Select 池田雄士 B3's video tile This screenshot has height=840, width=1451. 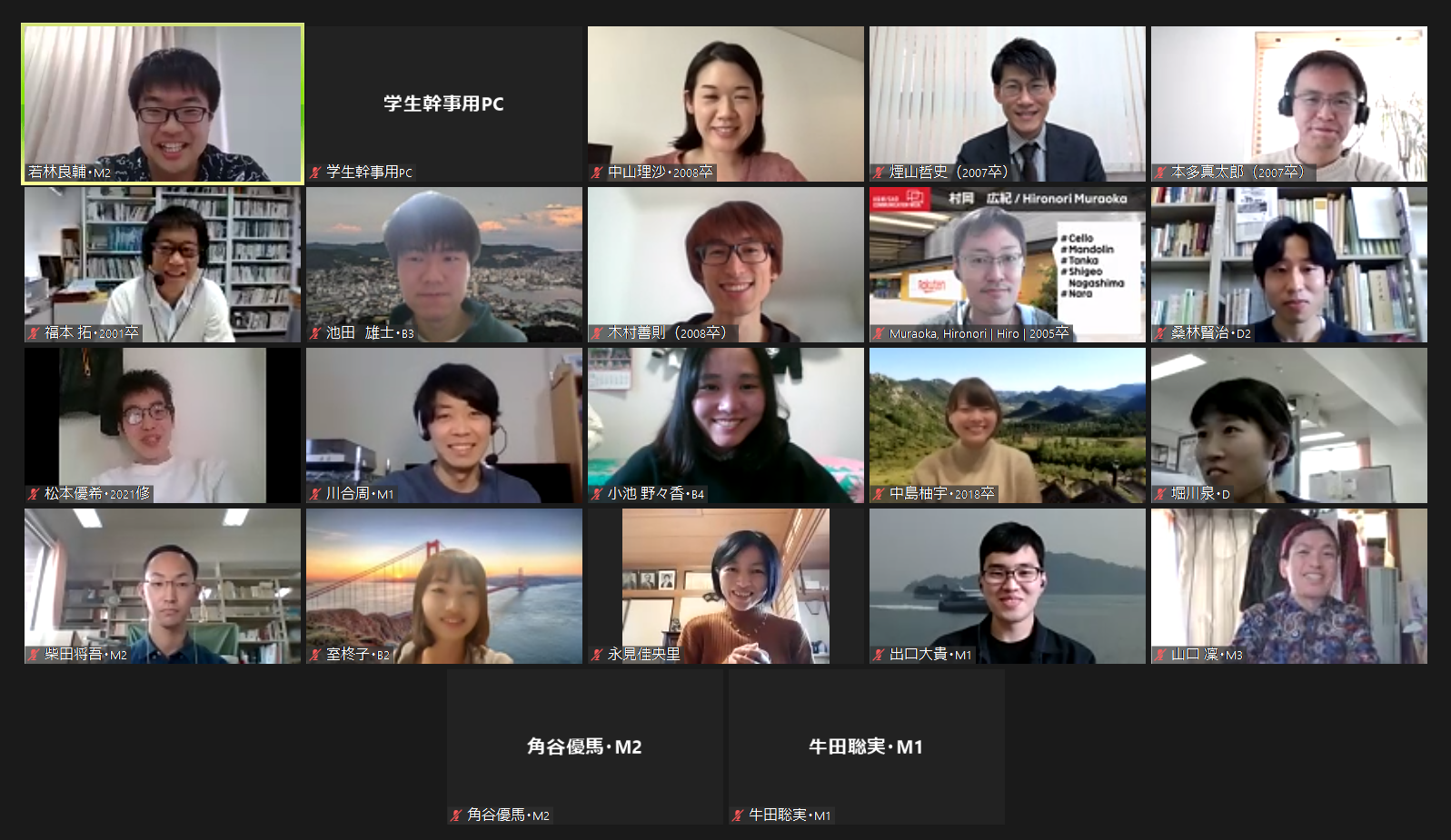pyautogui.click(x=443, y=264)
